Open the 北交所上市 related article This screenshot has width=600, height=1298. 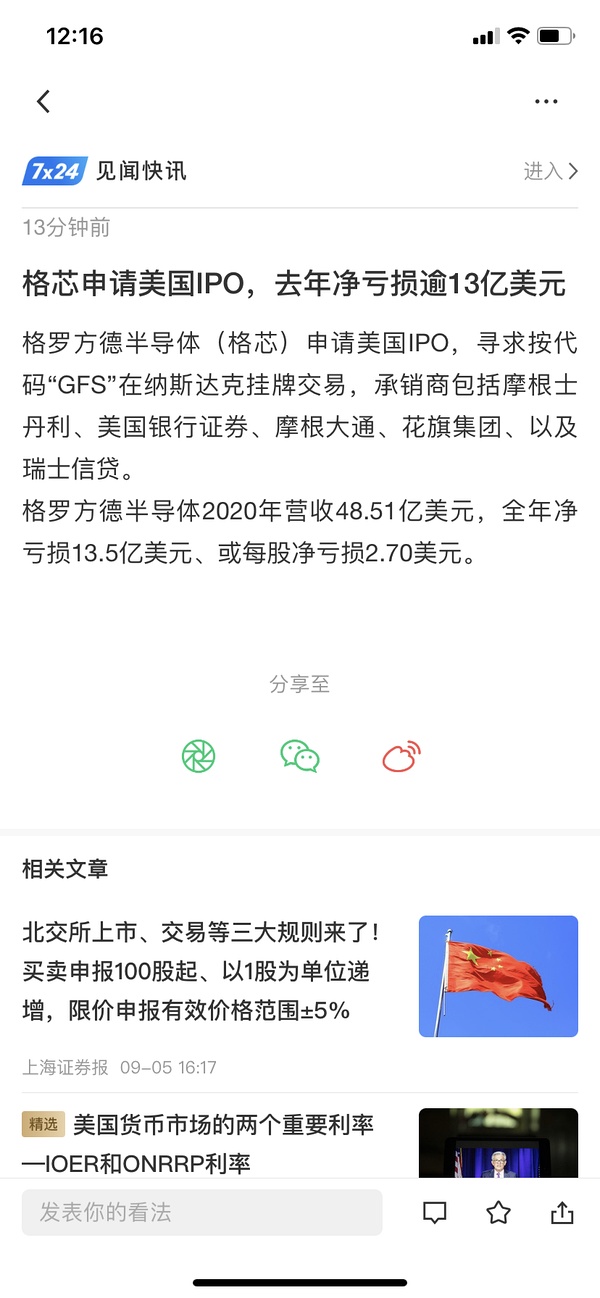(200, 971)
